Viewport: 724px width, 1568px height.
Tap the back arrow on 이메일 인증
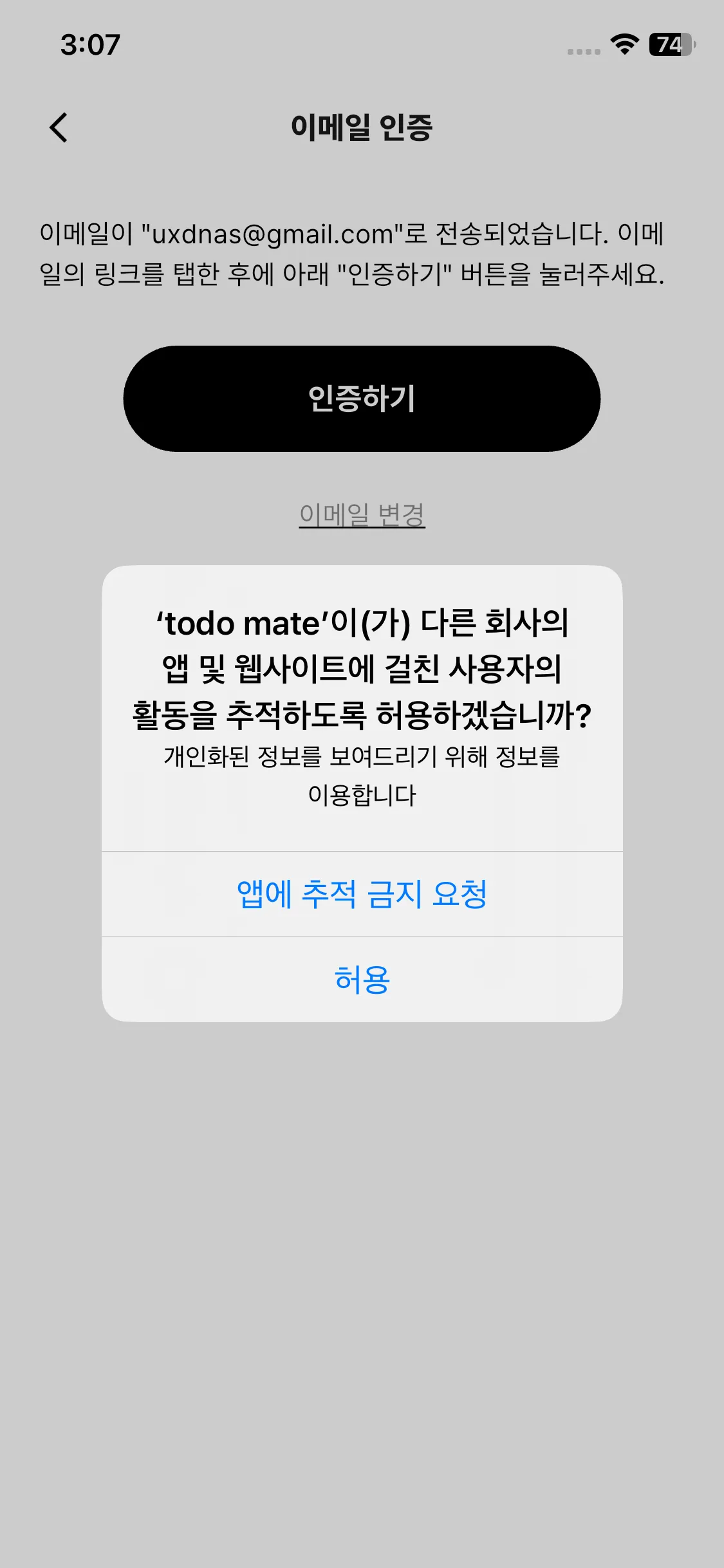click(x=59, y=127)
